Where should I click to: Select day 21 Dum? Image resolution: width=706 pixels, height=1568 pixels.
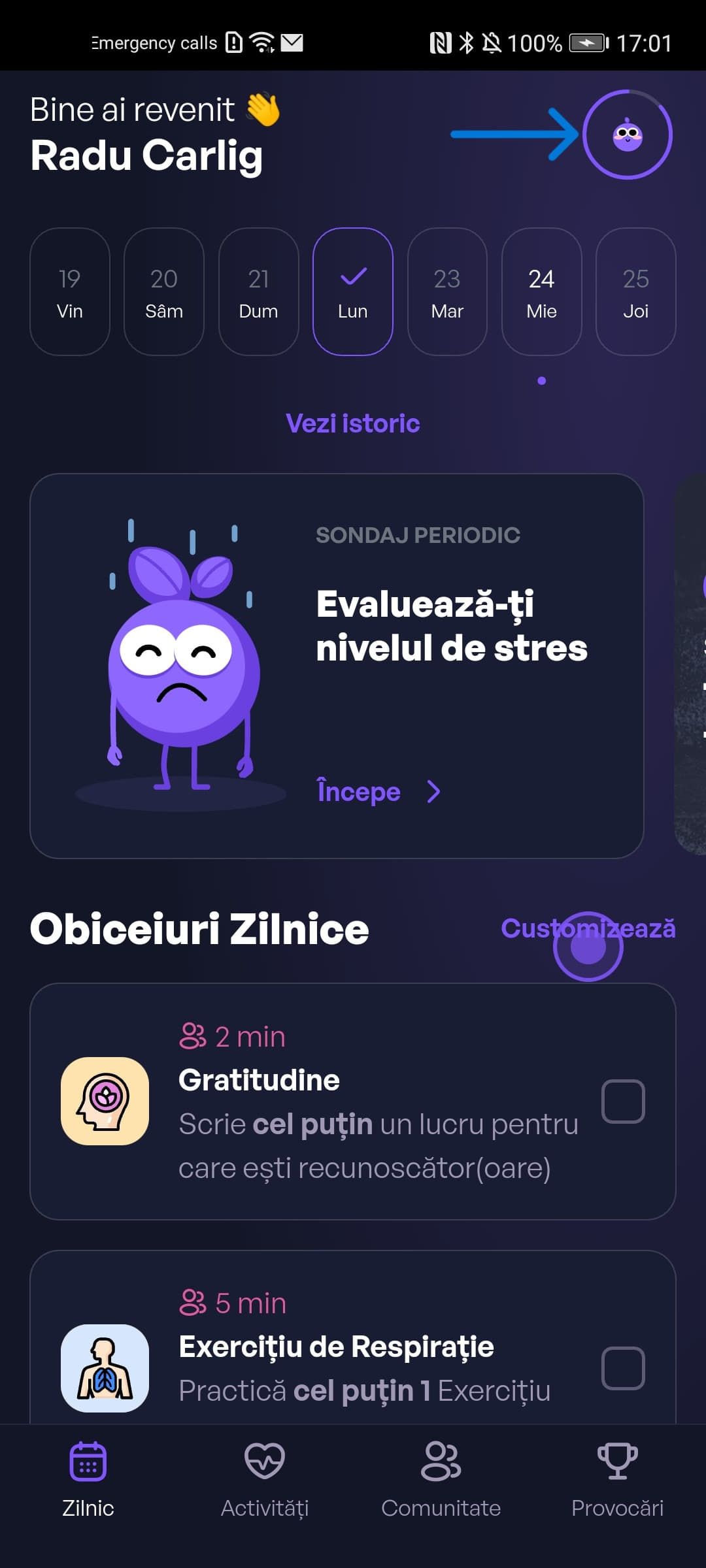coord(258,292)
